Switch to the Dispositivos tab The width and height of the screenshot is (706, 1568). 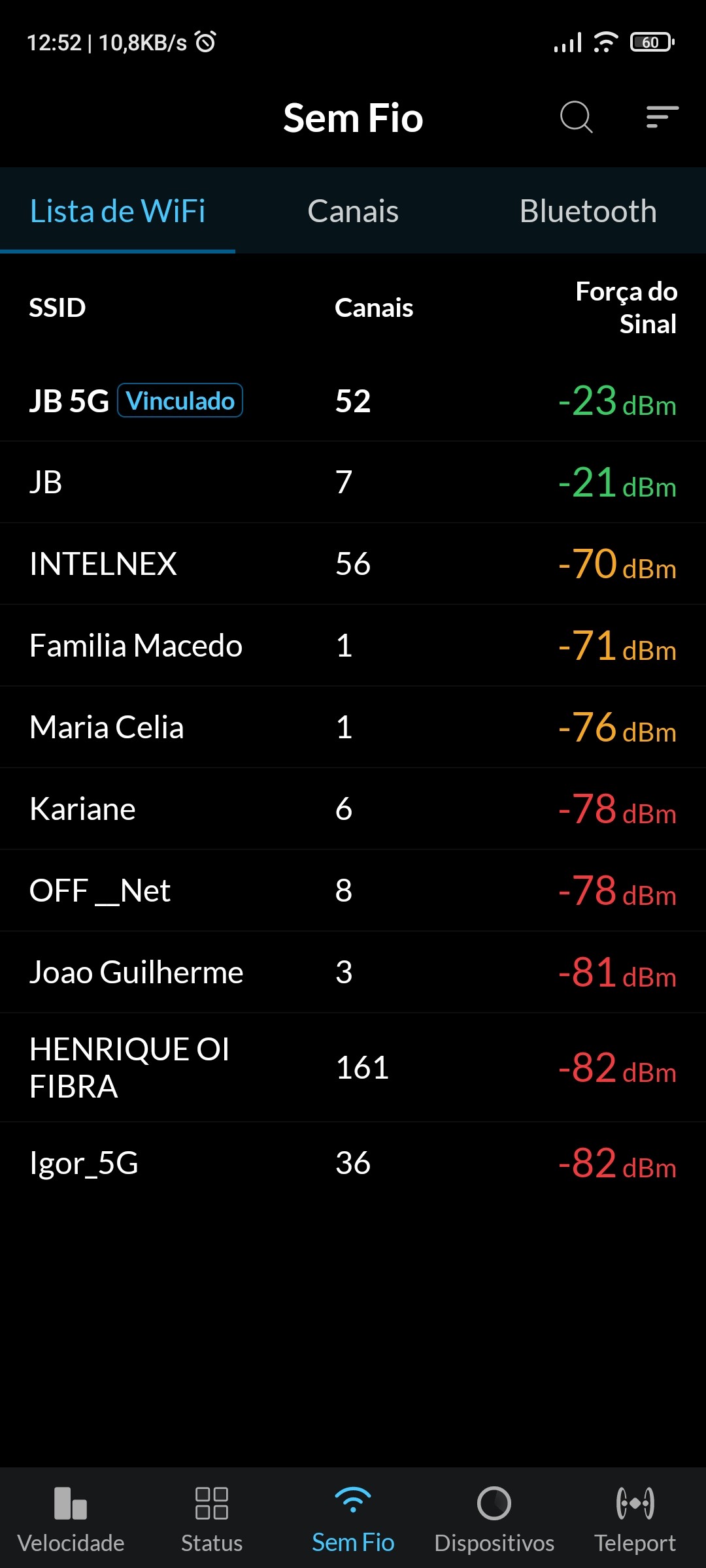(494, 1519)
